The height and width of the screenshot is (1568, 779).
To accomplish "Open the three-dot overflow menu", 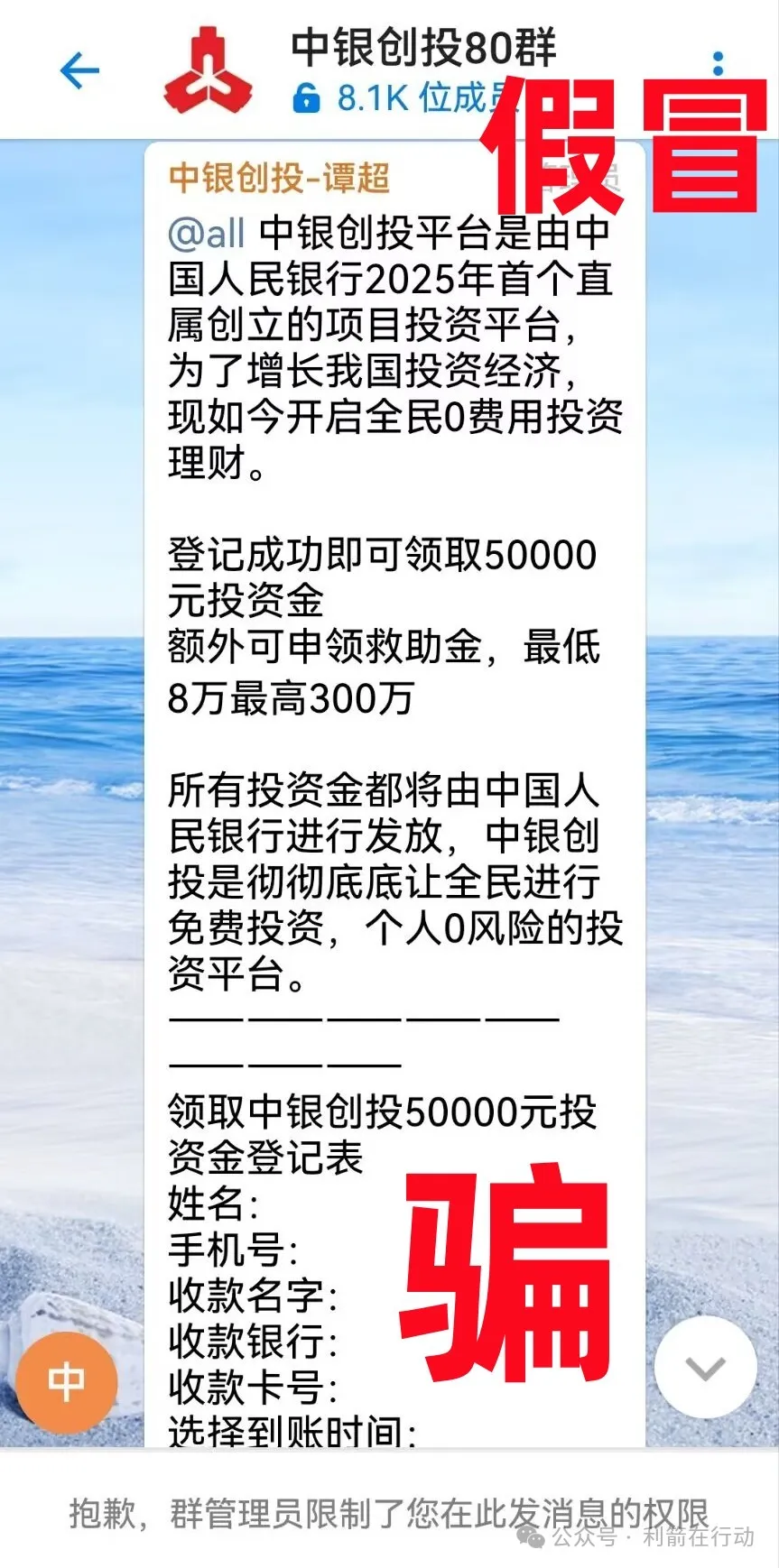I will [x=718, y=63].
